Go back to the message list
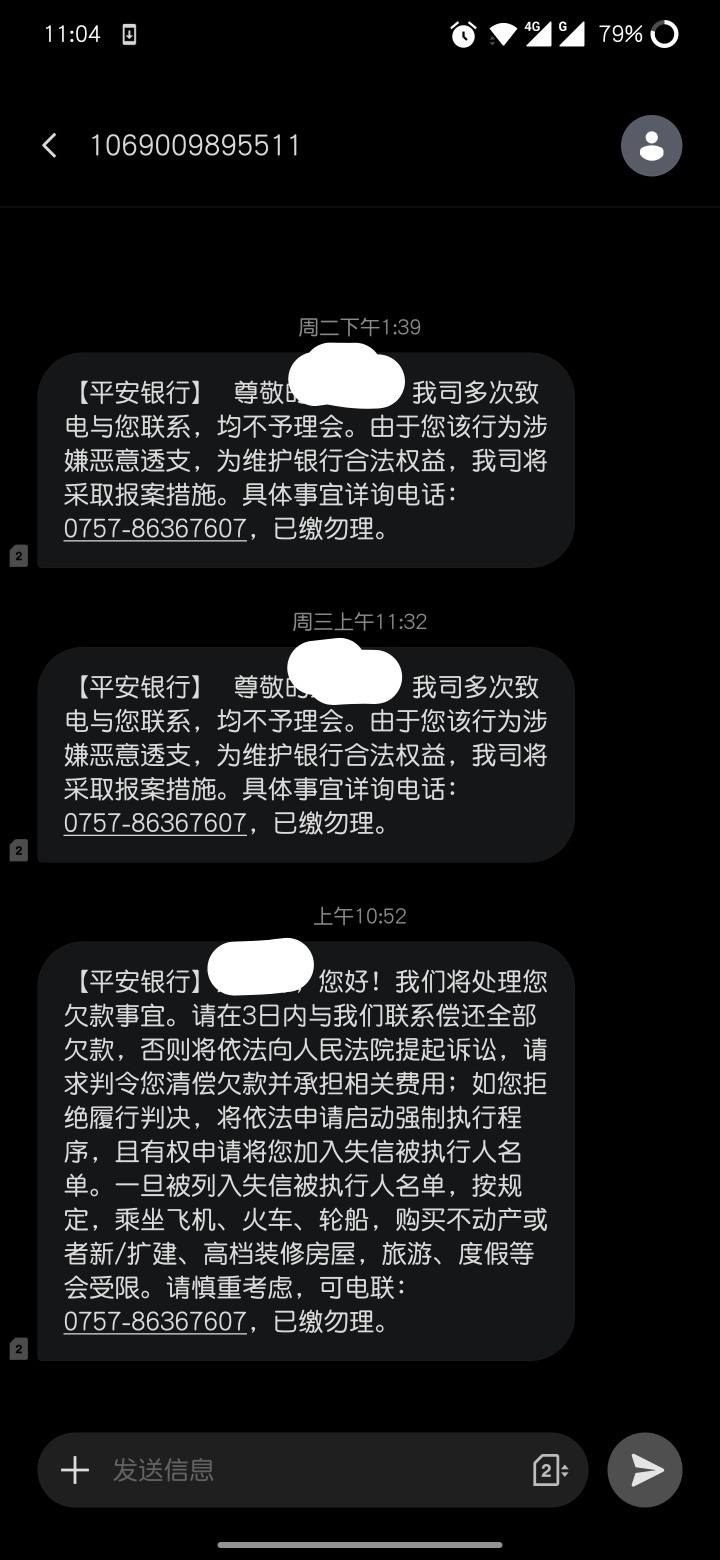 coord(49,146)
